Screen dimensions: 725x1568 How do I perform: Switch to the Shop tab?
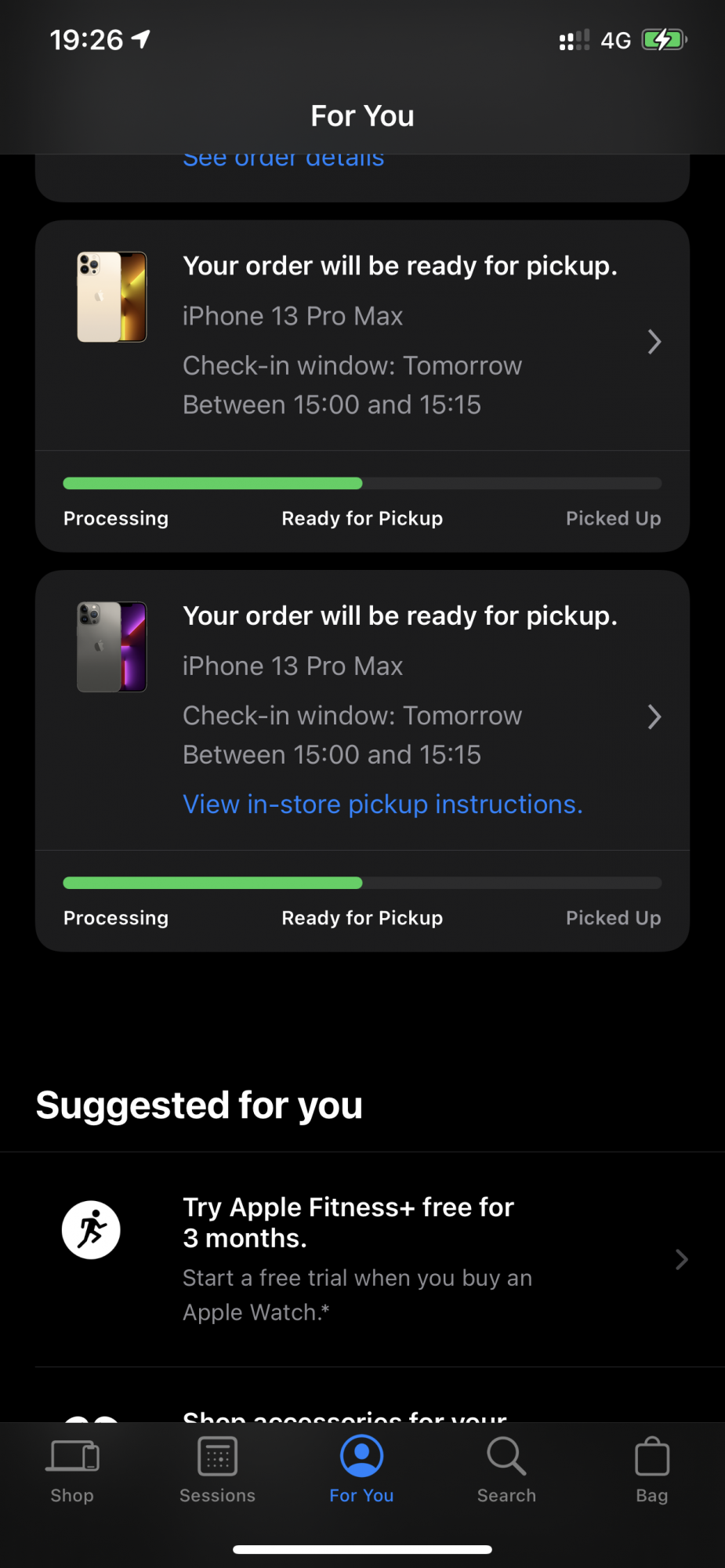click(x=72, y=1471)
